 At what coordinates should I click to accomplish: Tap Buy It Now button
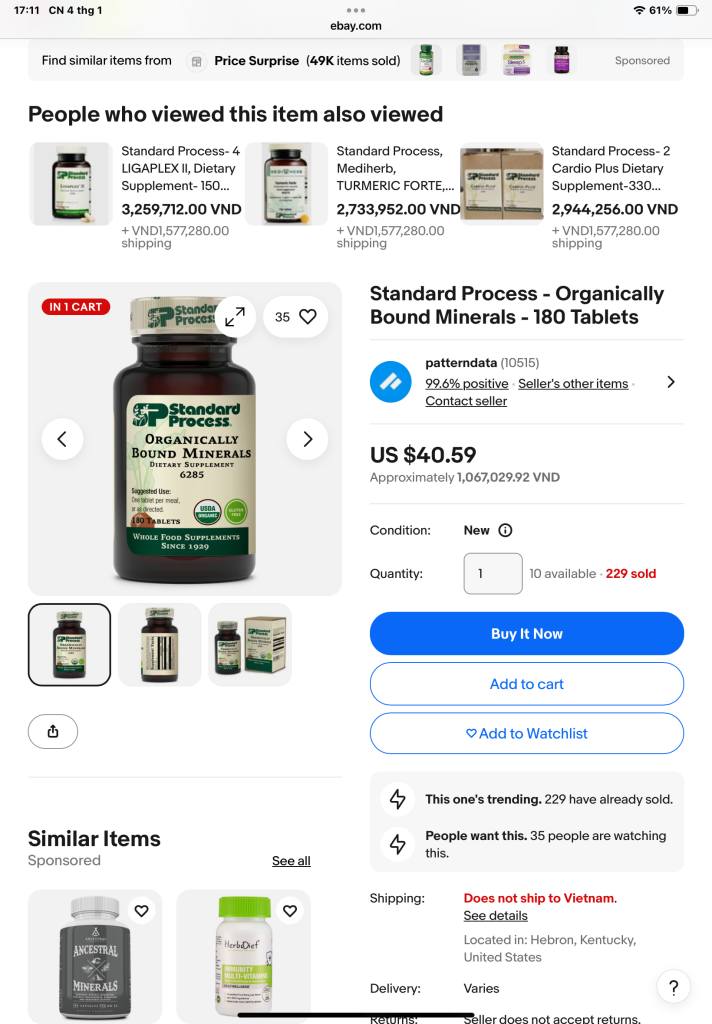(526, 634)
